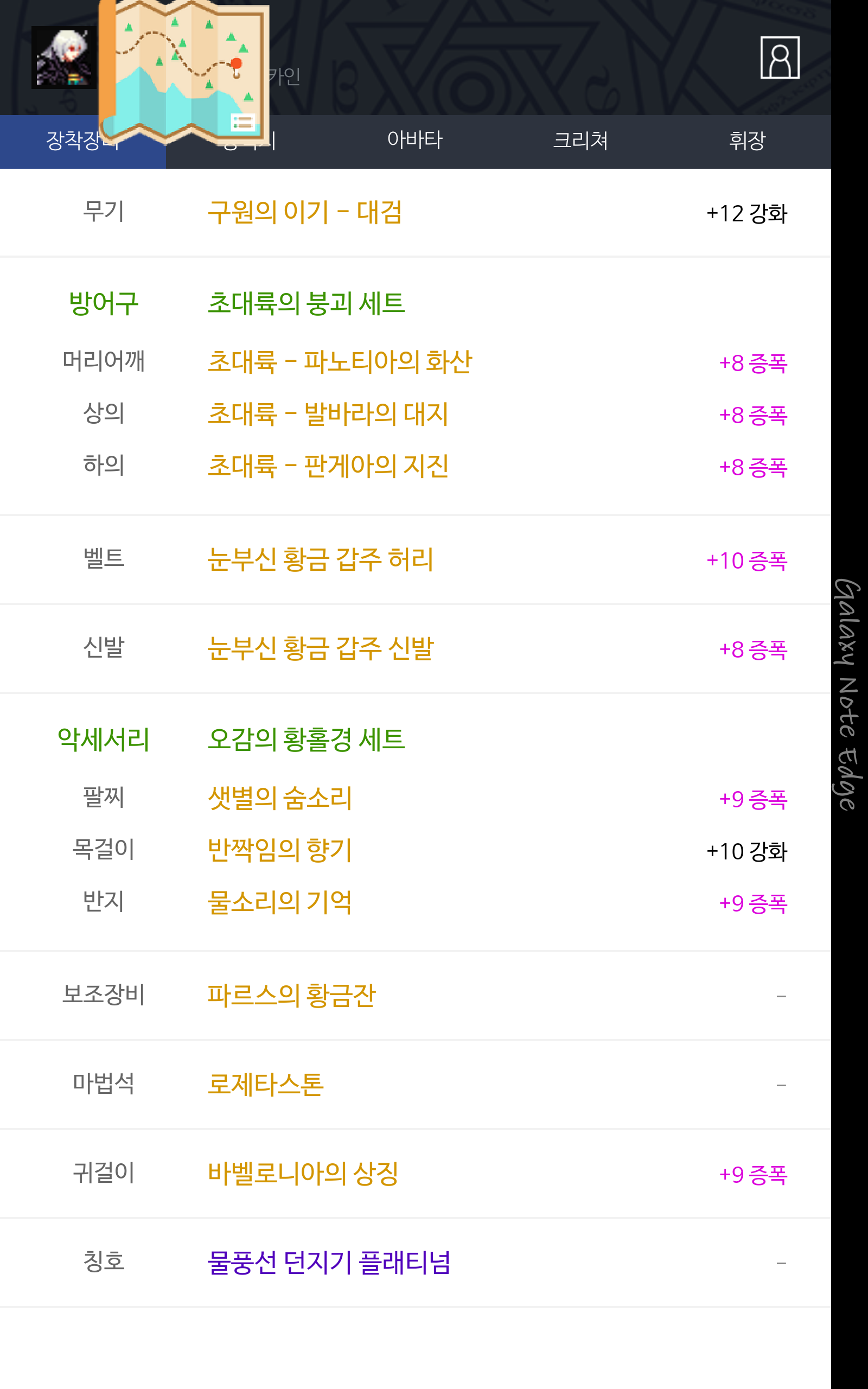The image size is (868, 1389).
Task: Open 파르스의 황금잔 item
Action: pyautogui.click(x=292, y=995)
